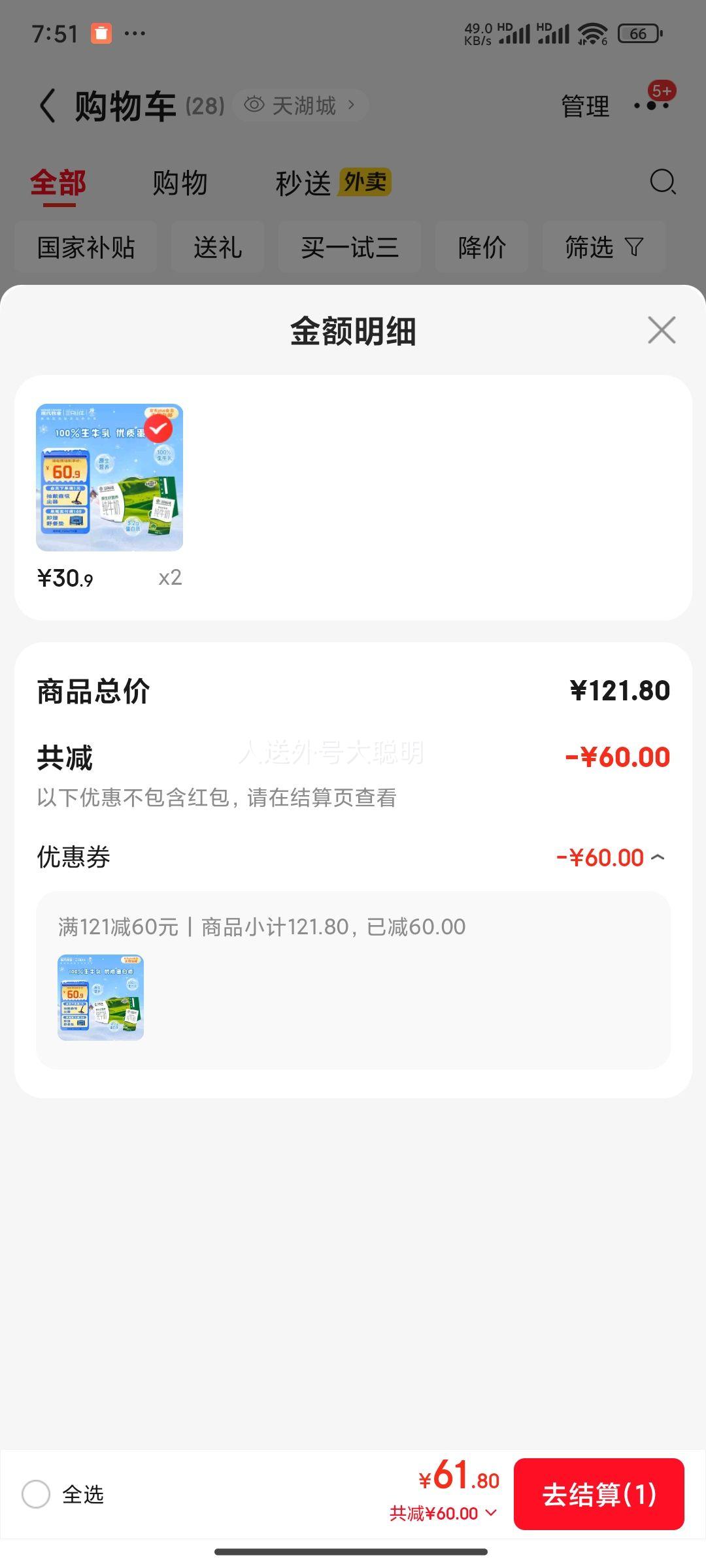
Task: Tap the battery indicator showing 66
Action: coord(637,33)
